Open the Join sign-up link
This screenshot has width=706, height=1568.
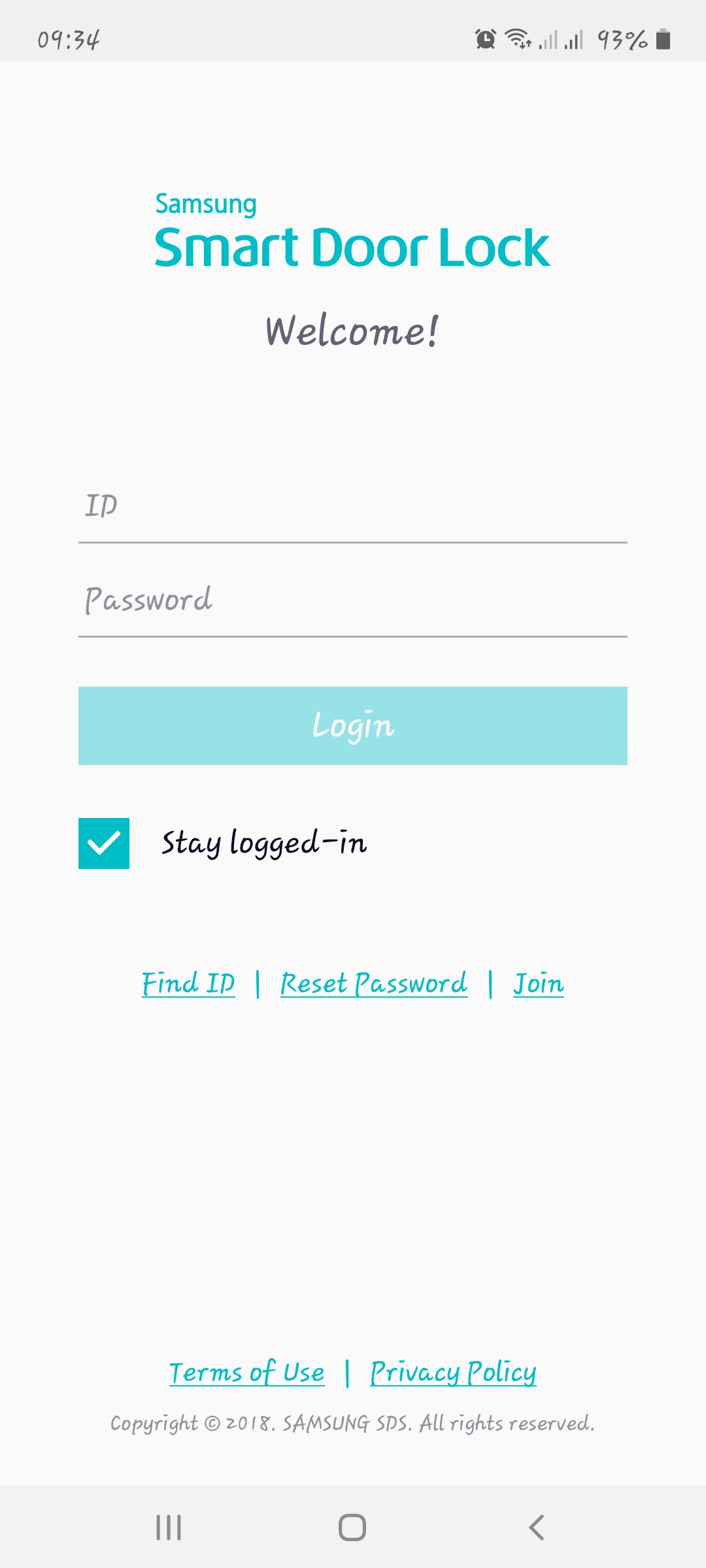[x=538, y=984]
